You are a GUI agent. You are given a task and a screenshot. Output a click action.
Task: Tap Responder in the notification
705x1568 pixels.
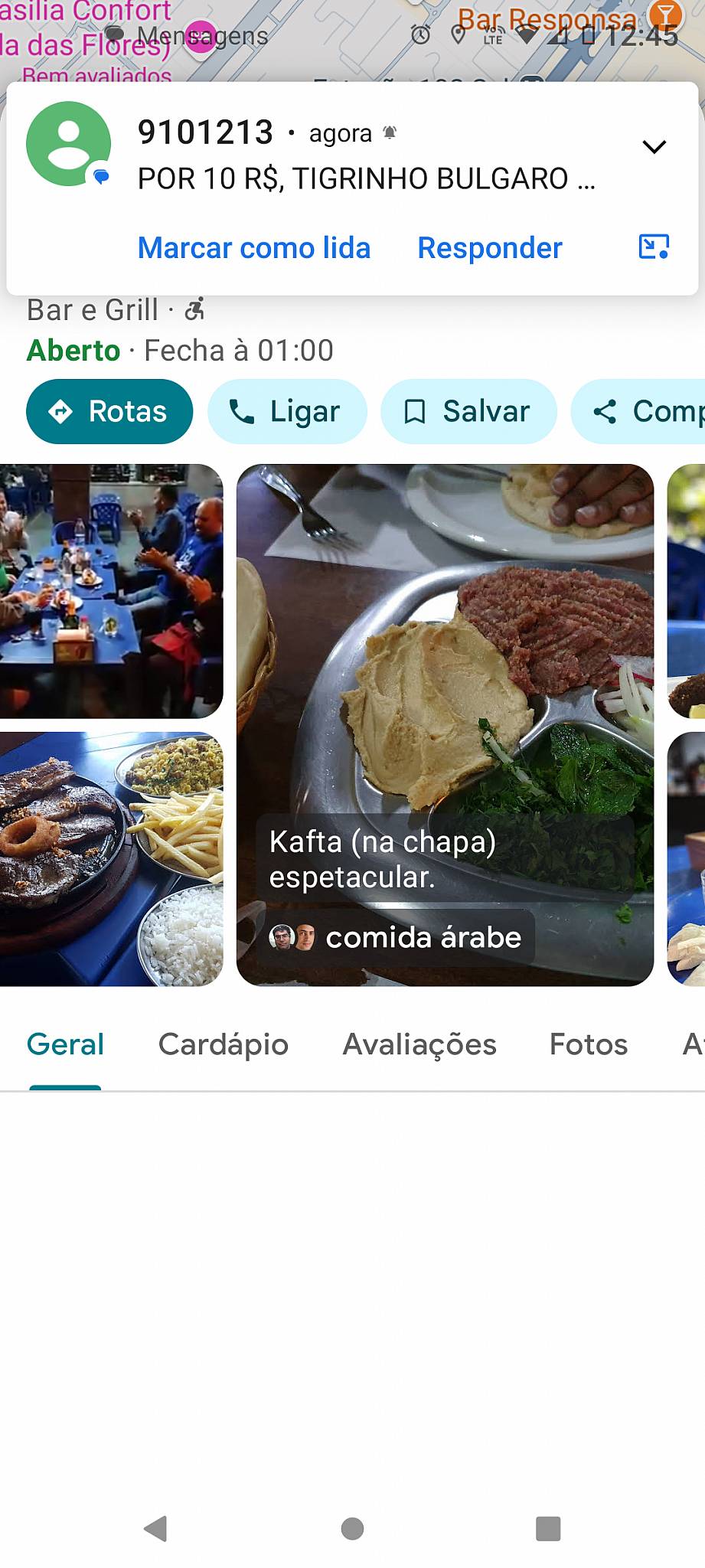pos(488,247)
